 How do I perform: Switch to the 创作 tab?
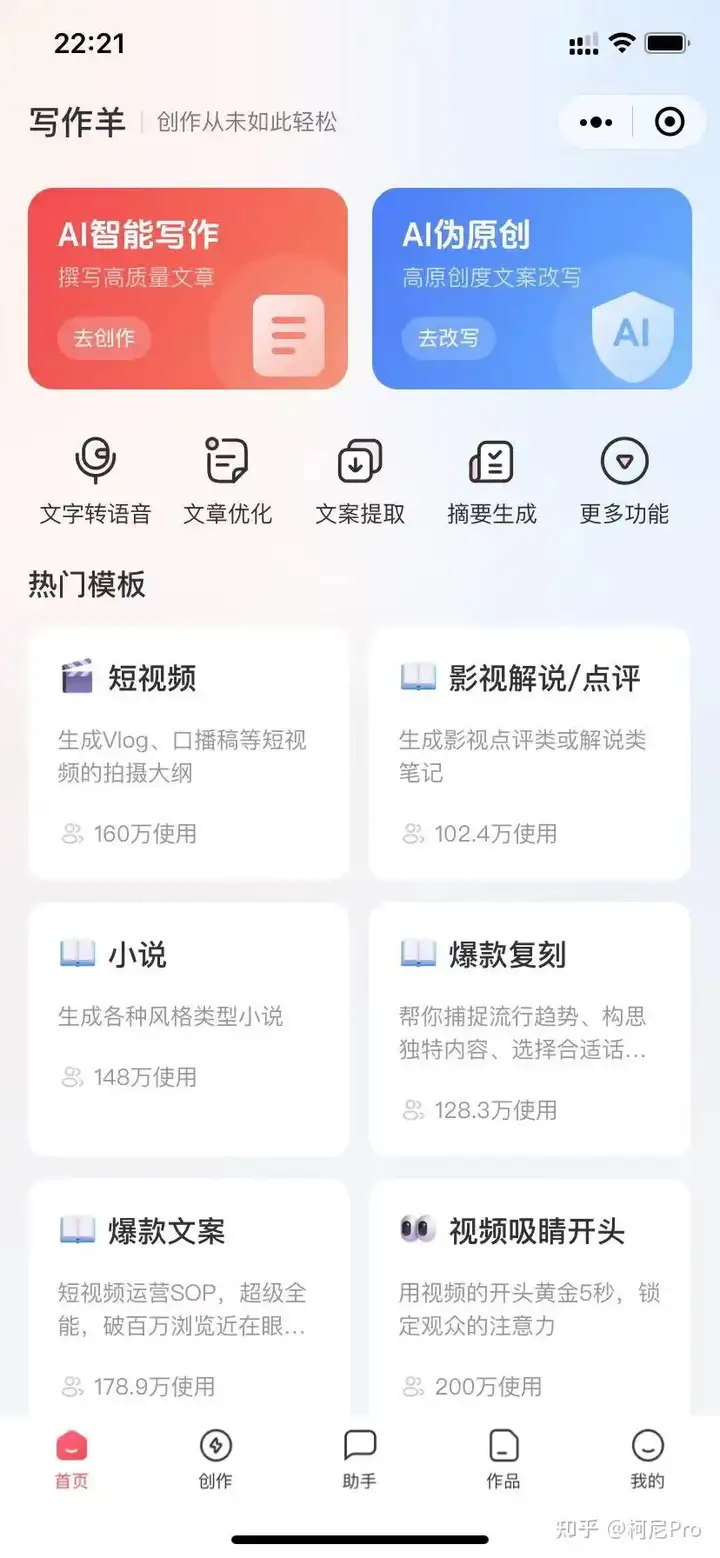tap(216, 1460)
